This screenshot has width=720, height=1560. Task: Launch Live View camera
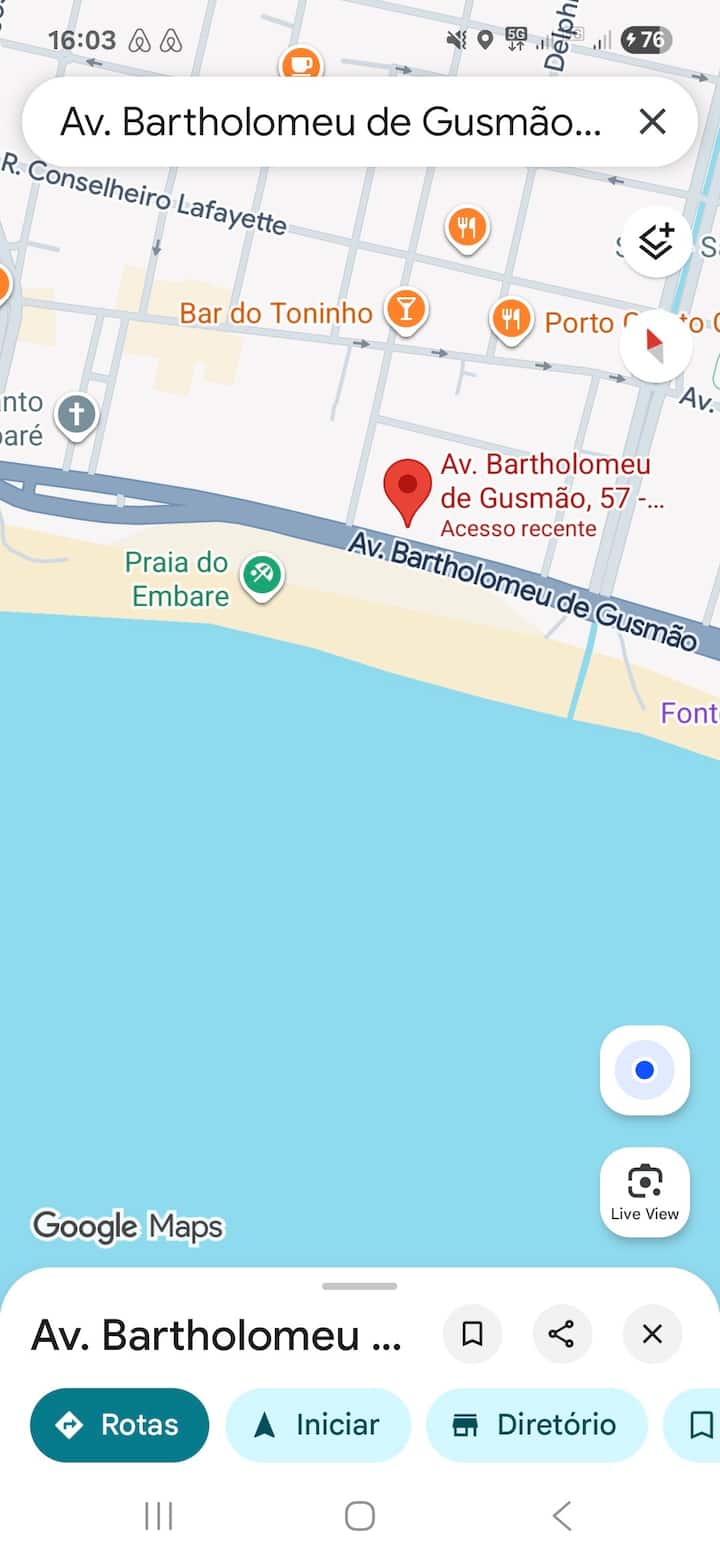click(x=645, y=1192)
